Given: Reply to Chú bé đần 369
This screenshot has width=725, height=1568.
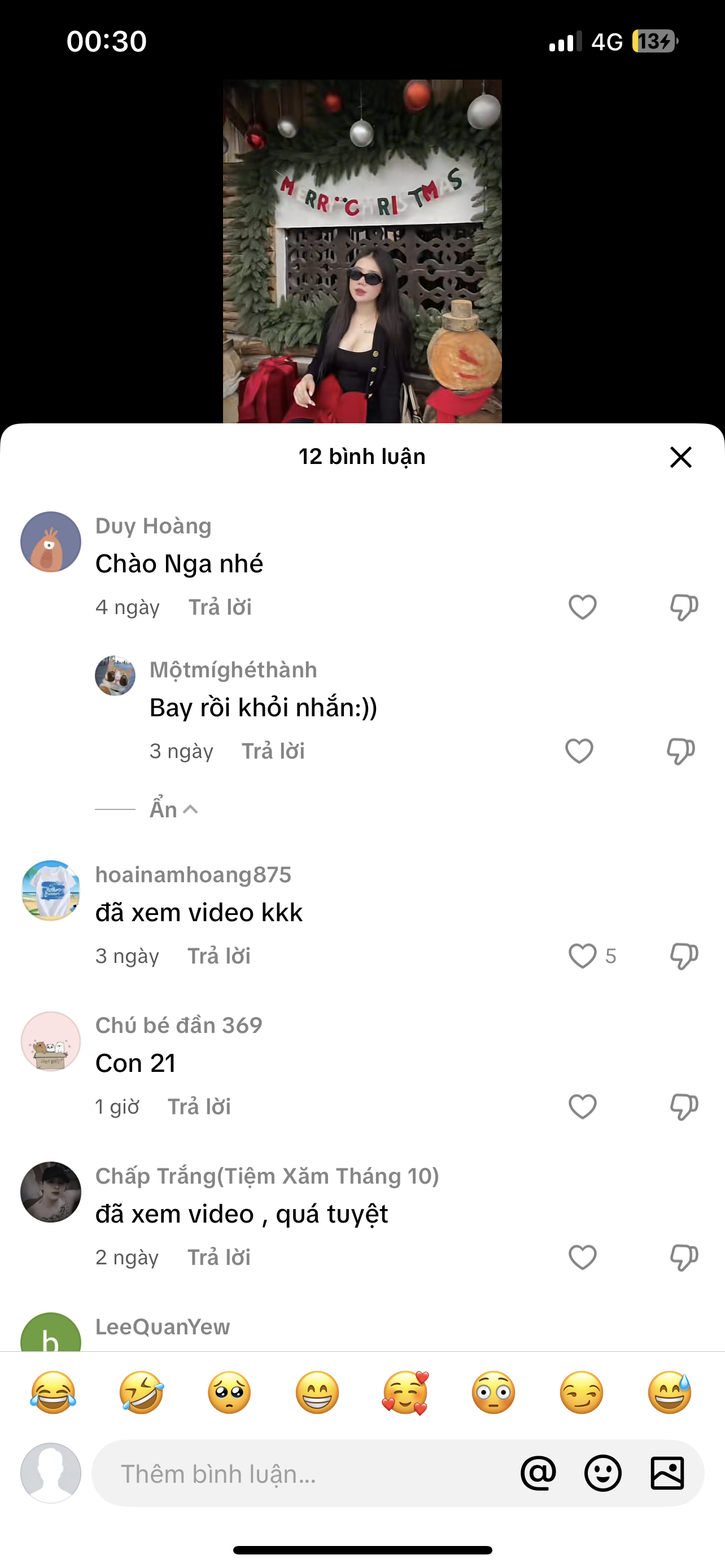Looking at the screenshot, I should (x=199, y=1107).
